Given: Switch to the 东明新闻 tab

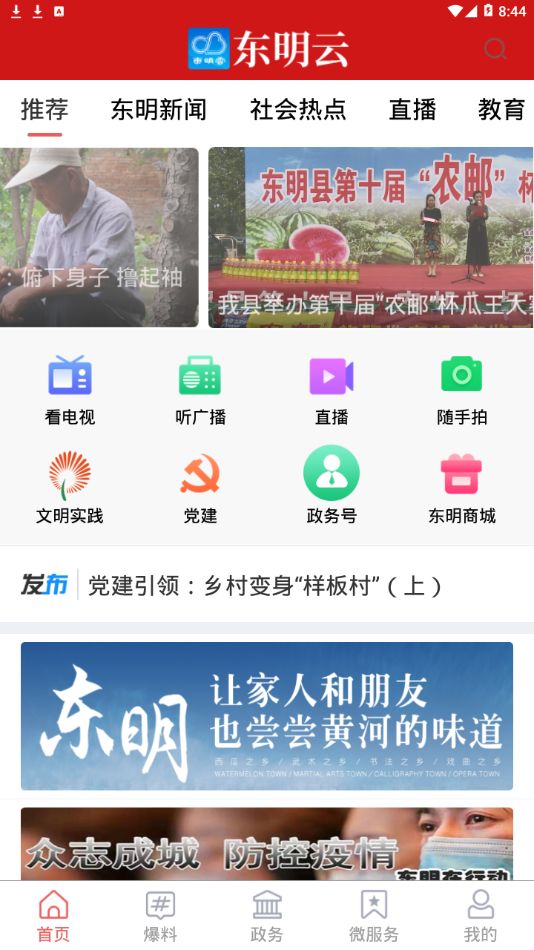Looking at the screenshot, I should pos(159,110).
